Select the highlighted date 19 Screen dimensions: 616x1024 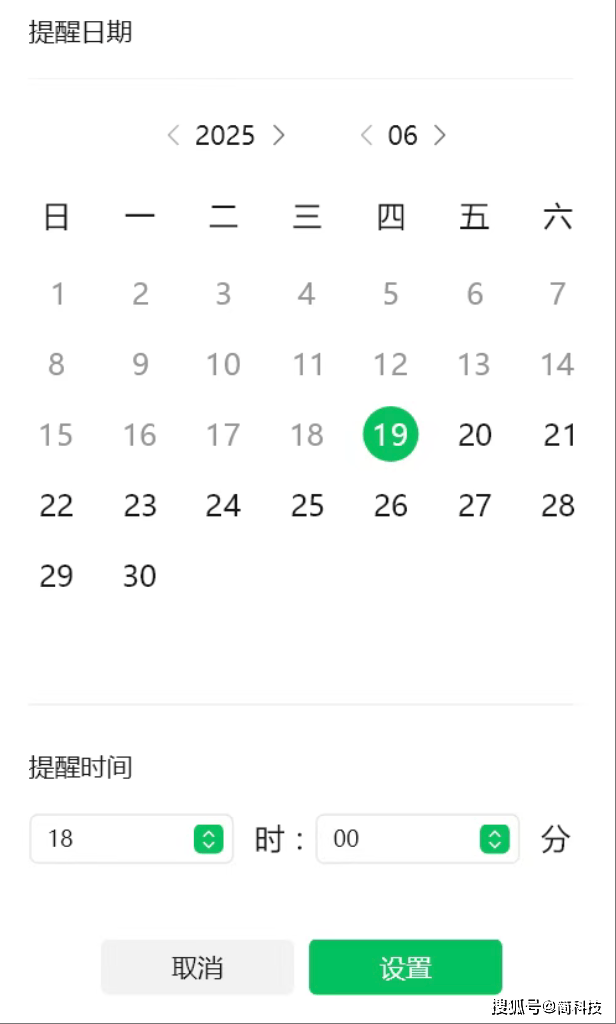click(391, 434)
